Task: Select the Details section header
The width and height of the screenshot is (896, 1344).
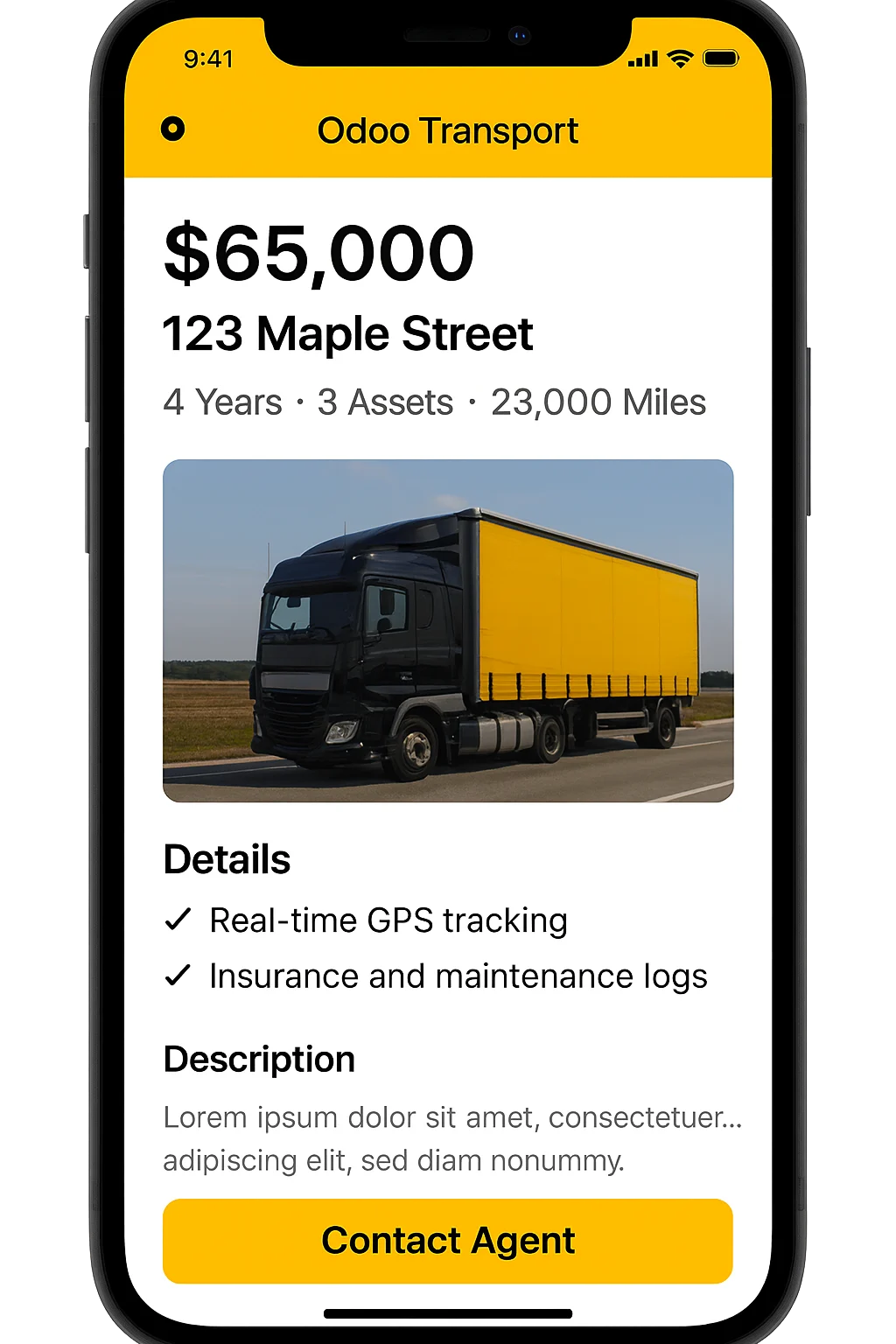Action: (227, 858)
